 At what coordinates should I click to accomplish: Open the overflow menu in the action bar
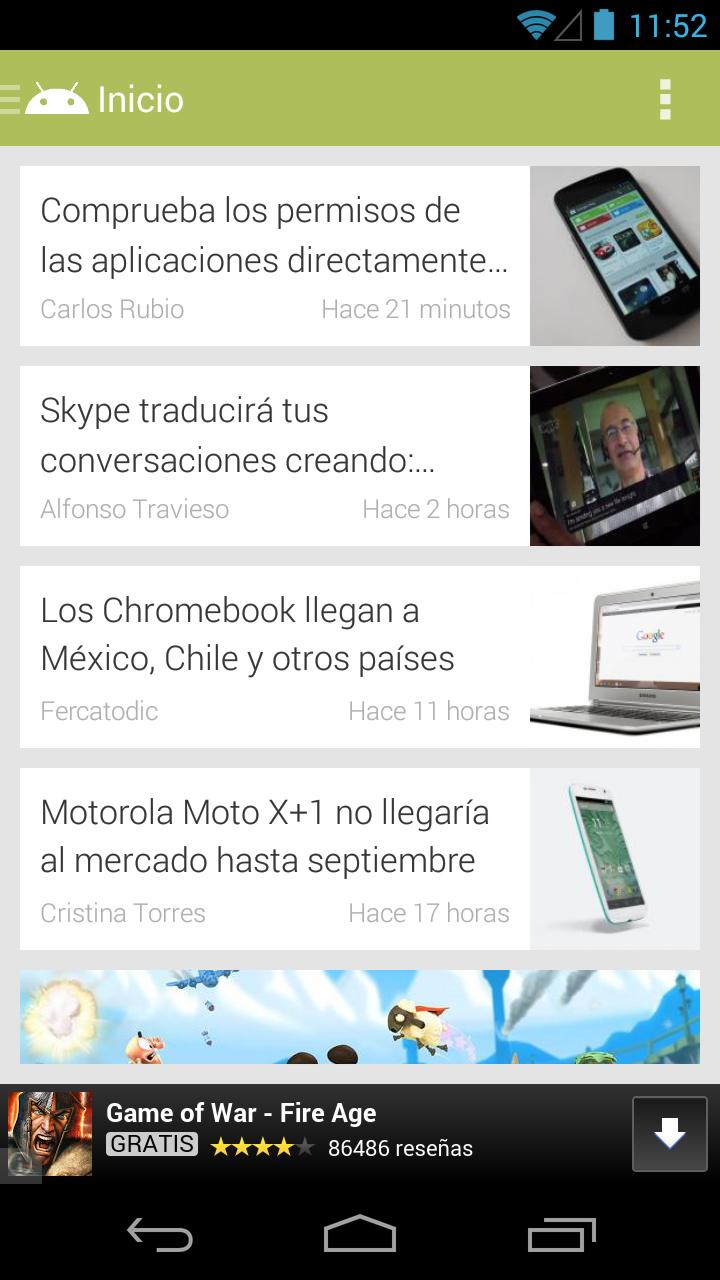(x=666, y=98)
